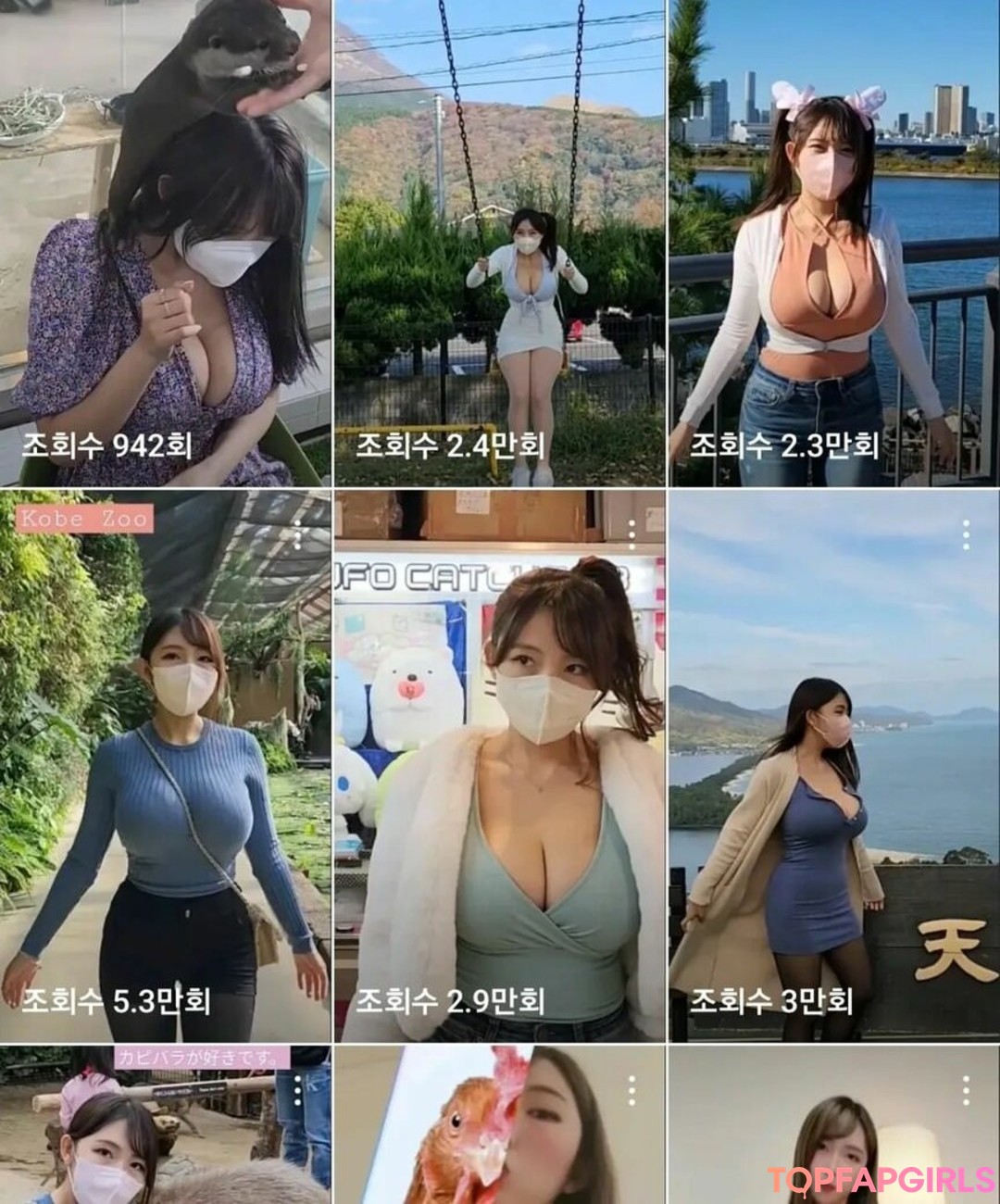Open the overflow menu on the chicken video
1000x1204 pixels.
(x=631, y=1090)
